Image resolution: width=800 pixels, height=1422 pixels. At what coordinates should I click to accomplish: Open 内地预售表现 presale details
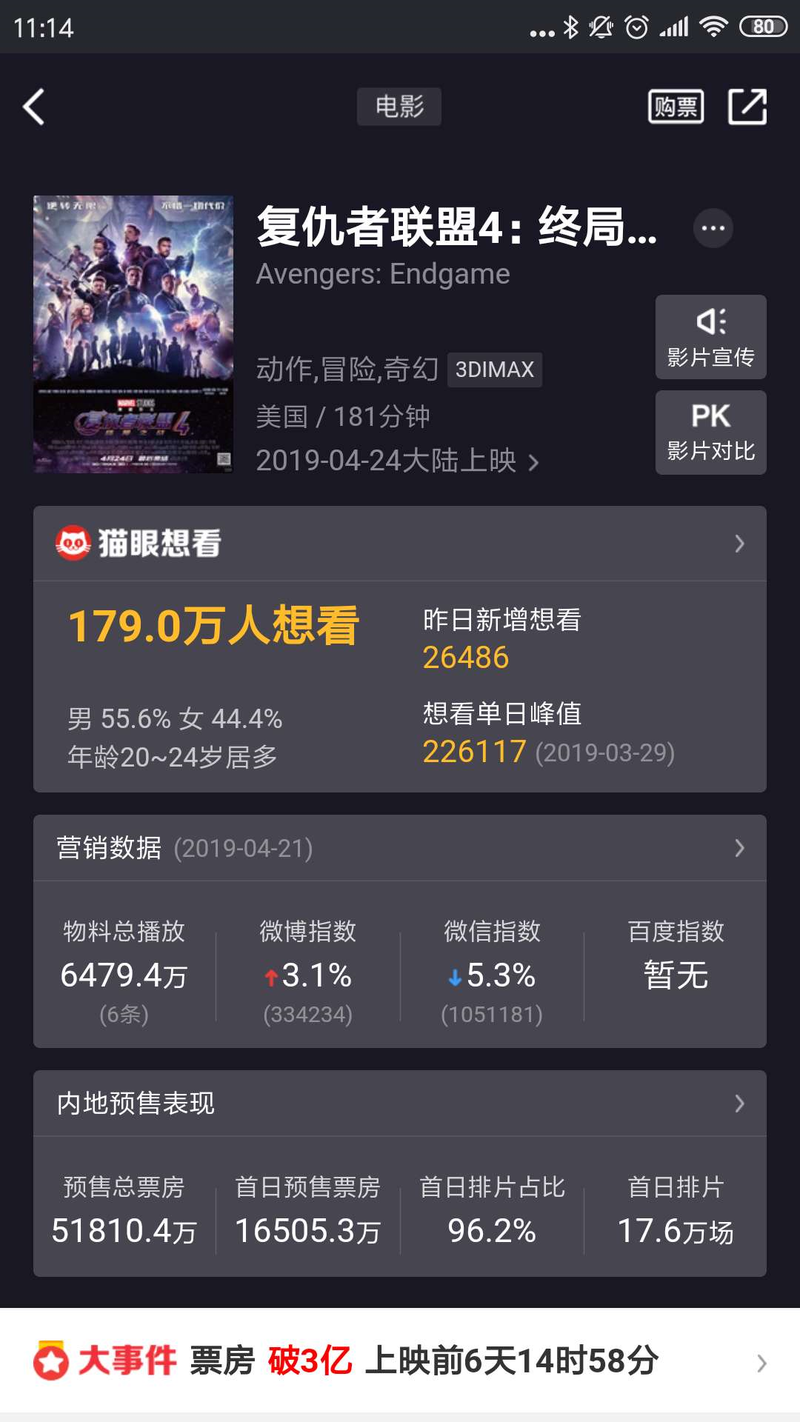click(400, 1103)
